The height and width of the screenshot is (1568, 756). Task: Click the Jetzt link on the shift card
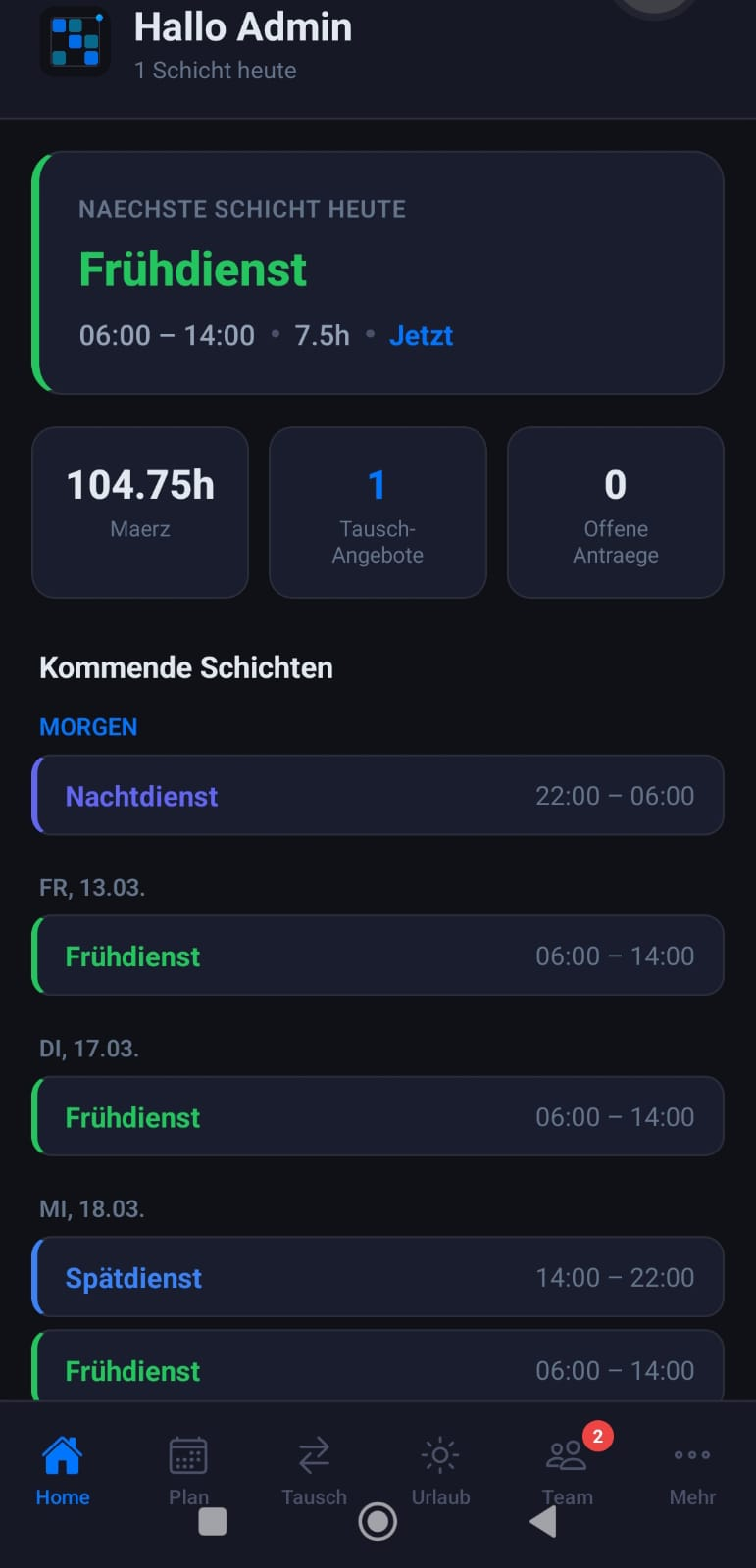pos(422,335)
